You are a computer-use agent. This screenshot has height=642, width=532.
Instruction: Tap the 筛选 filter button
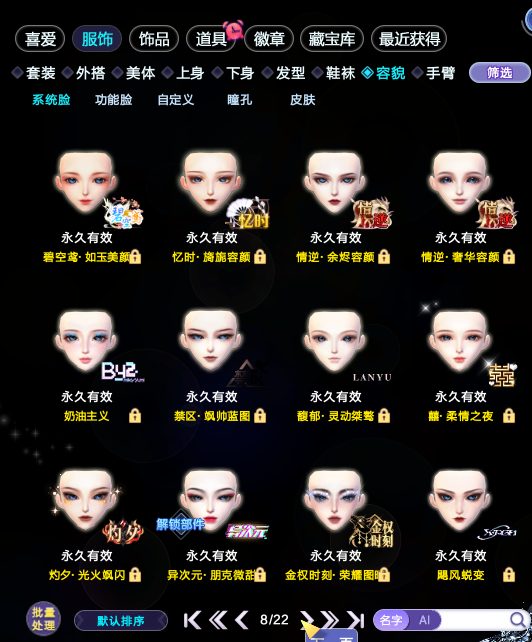[x=500, y=73]
